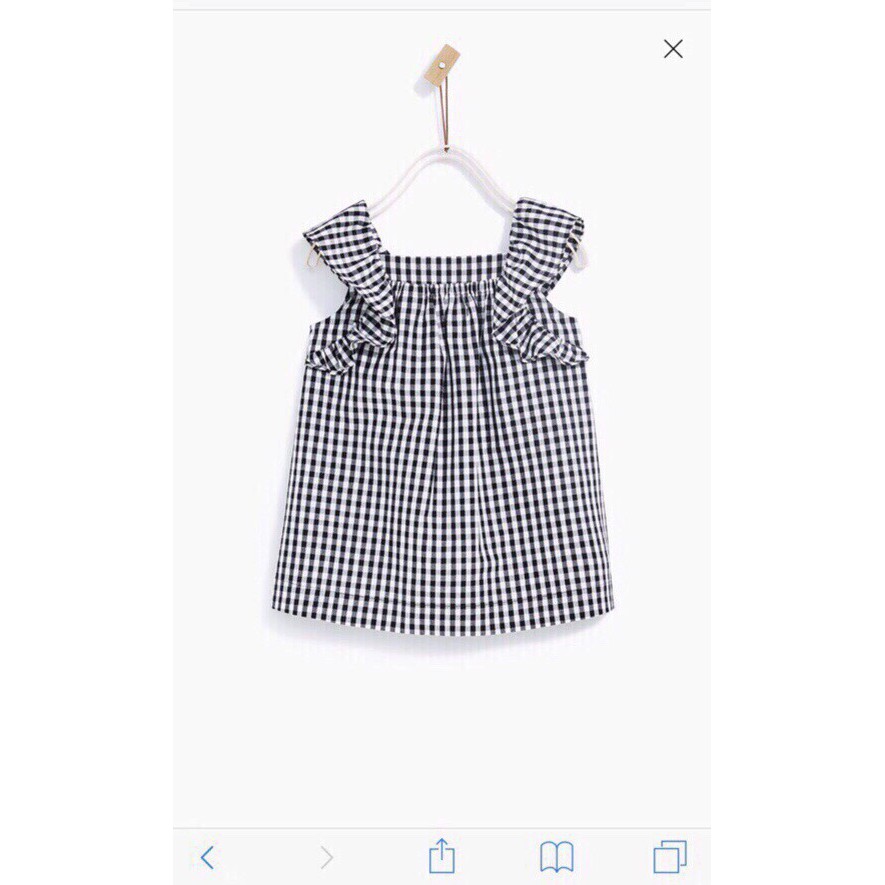Image resolution: width=885 pixels, height=885 pixels.
Task: Close the product image viewer
Action: coord(673,48)
